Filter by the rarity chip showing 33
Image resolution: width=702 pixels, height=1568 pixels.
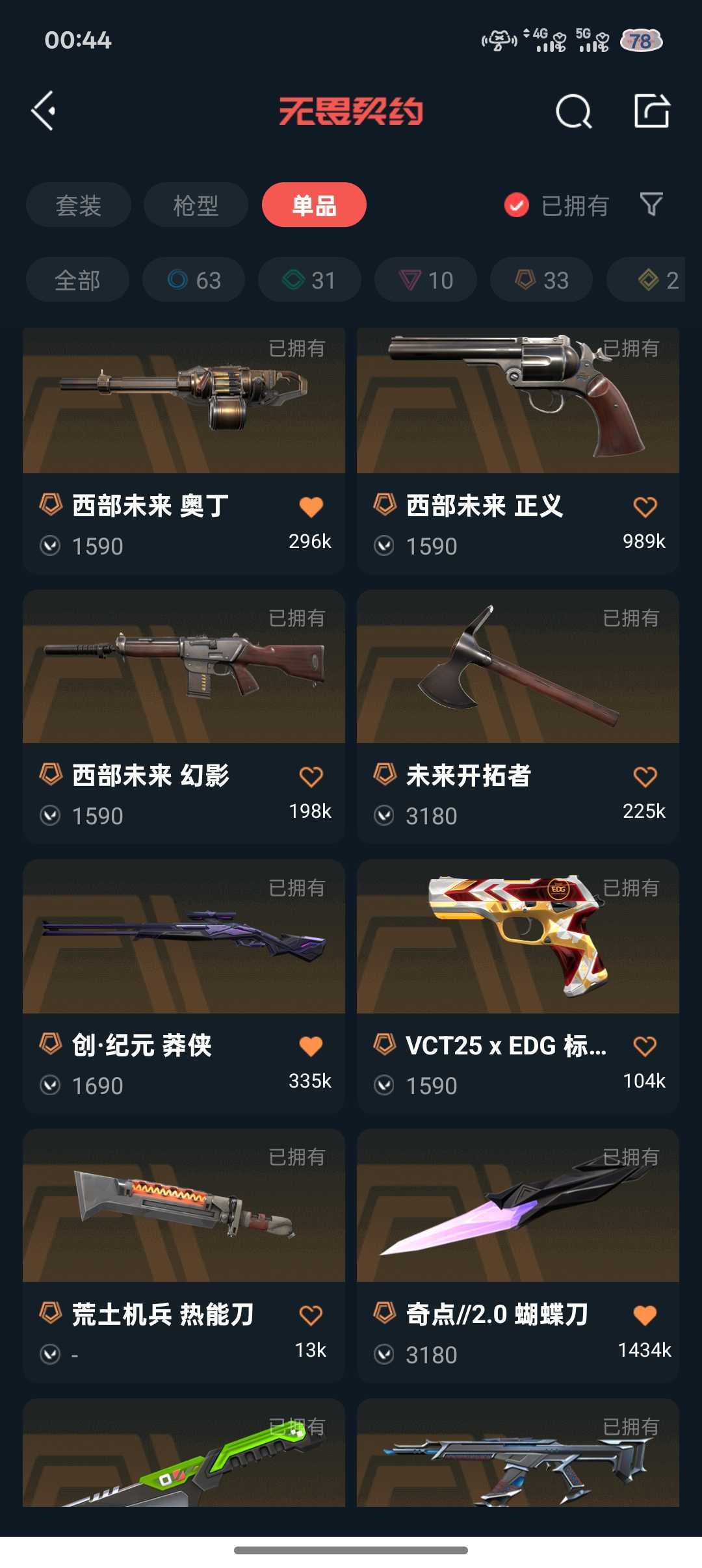pyautogui.click(x=541, y=280)
